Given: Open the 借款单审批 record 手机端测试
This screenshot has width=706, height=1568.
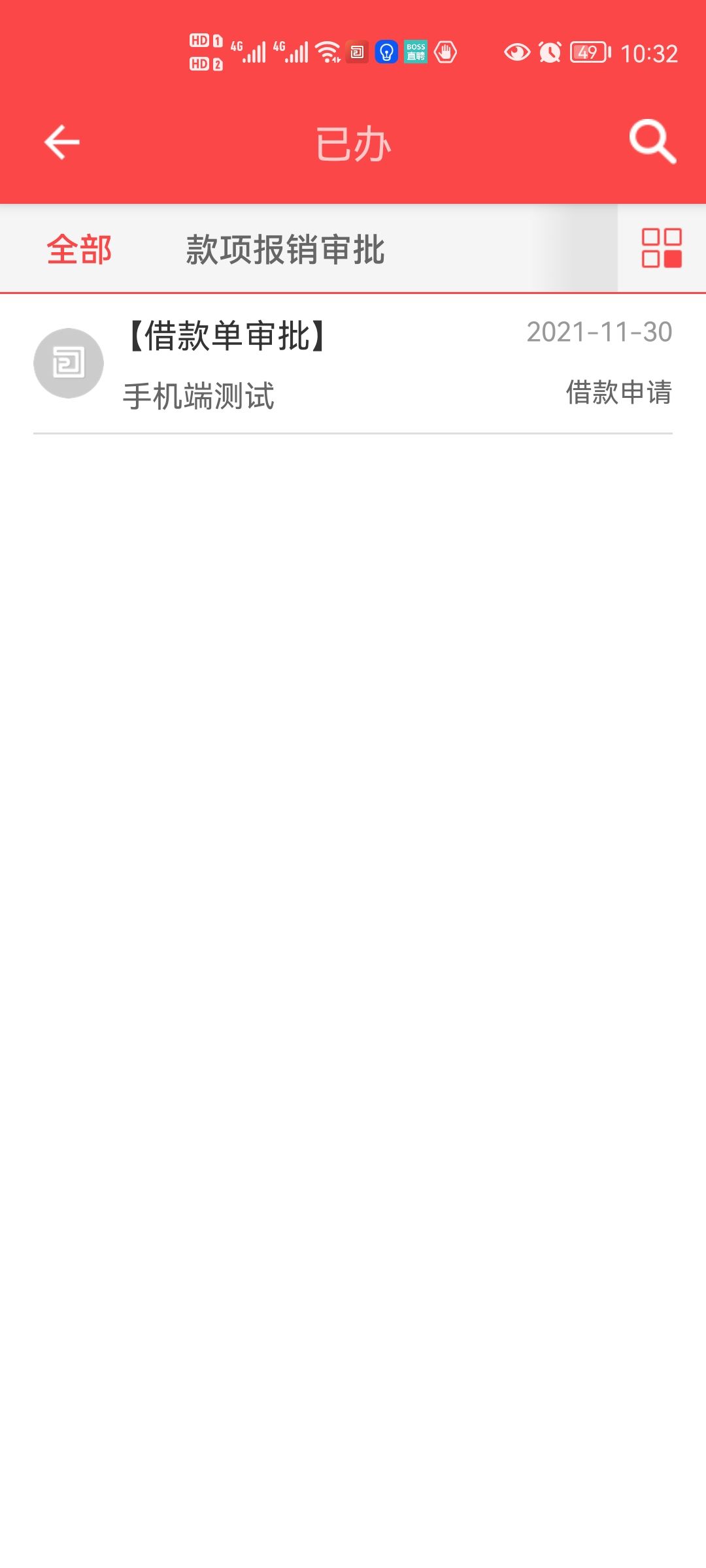Looking at the screenshot, I should pyautogui.click(x=353, y=365).
